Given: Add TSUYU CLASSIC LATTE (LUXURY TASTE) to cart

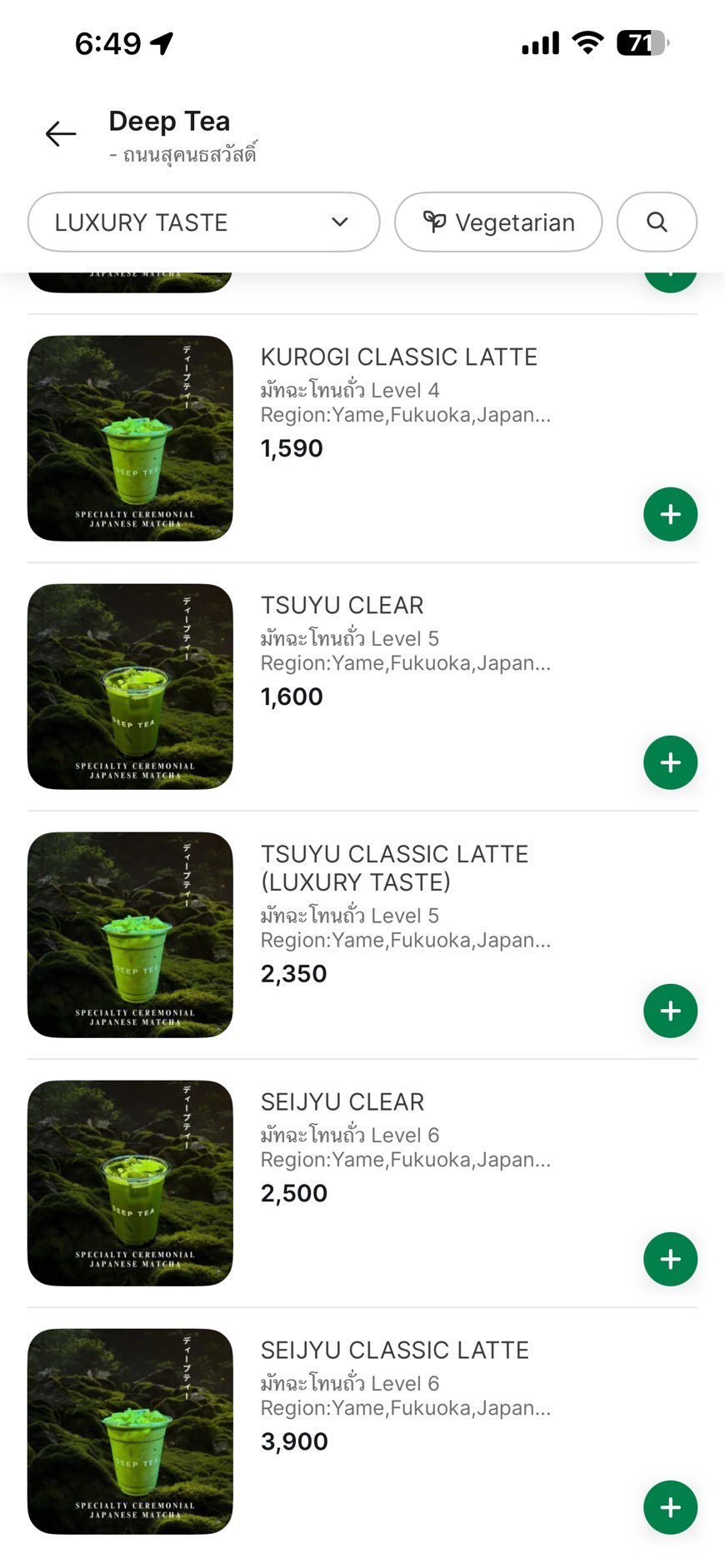Looking at the screenshot, I should 670,1011.
